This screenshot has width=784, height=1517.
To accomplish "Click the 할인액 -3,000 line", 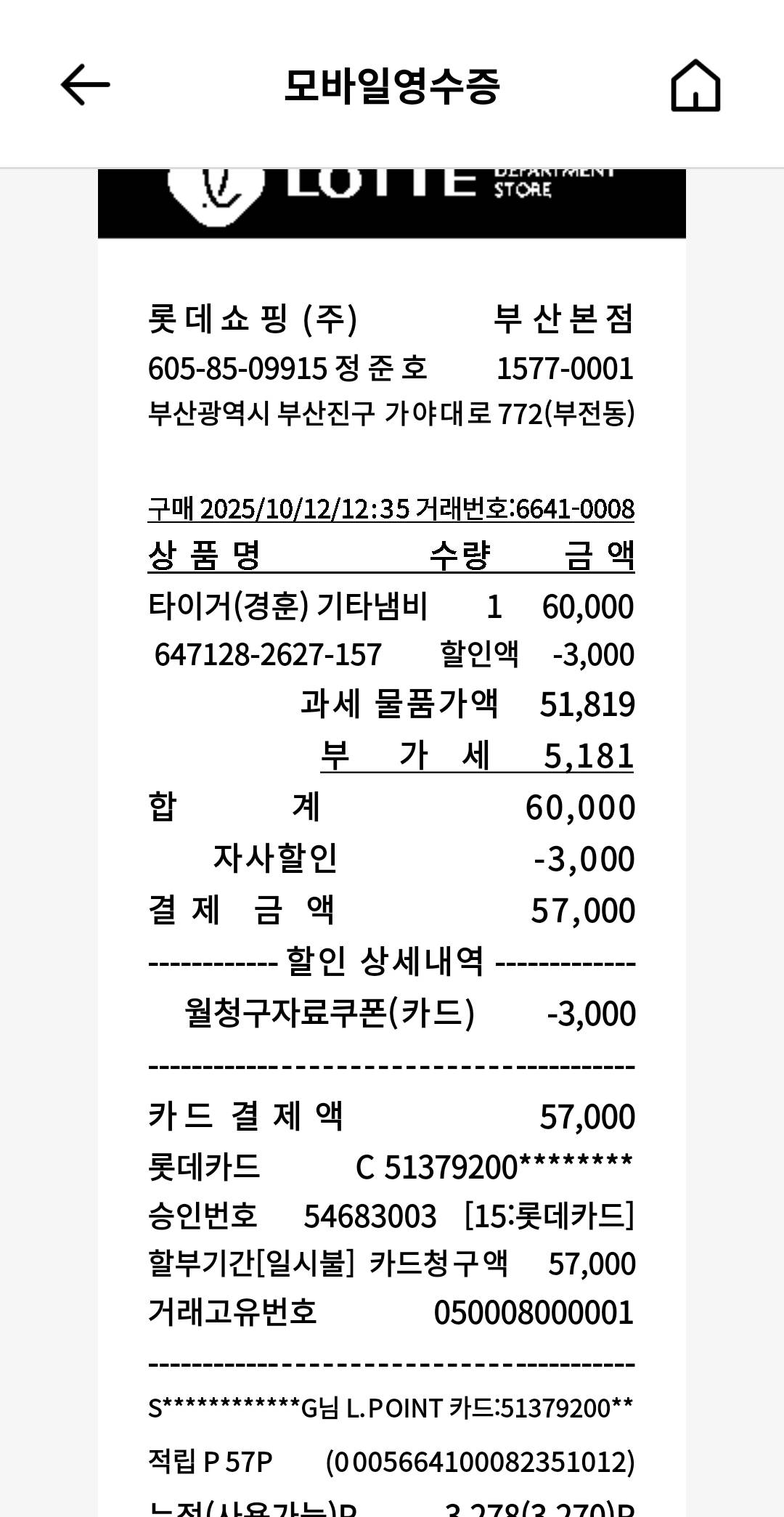I will (537, 655).
